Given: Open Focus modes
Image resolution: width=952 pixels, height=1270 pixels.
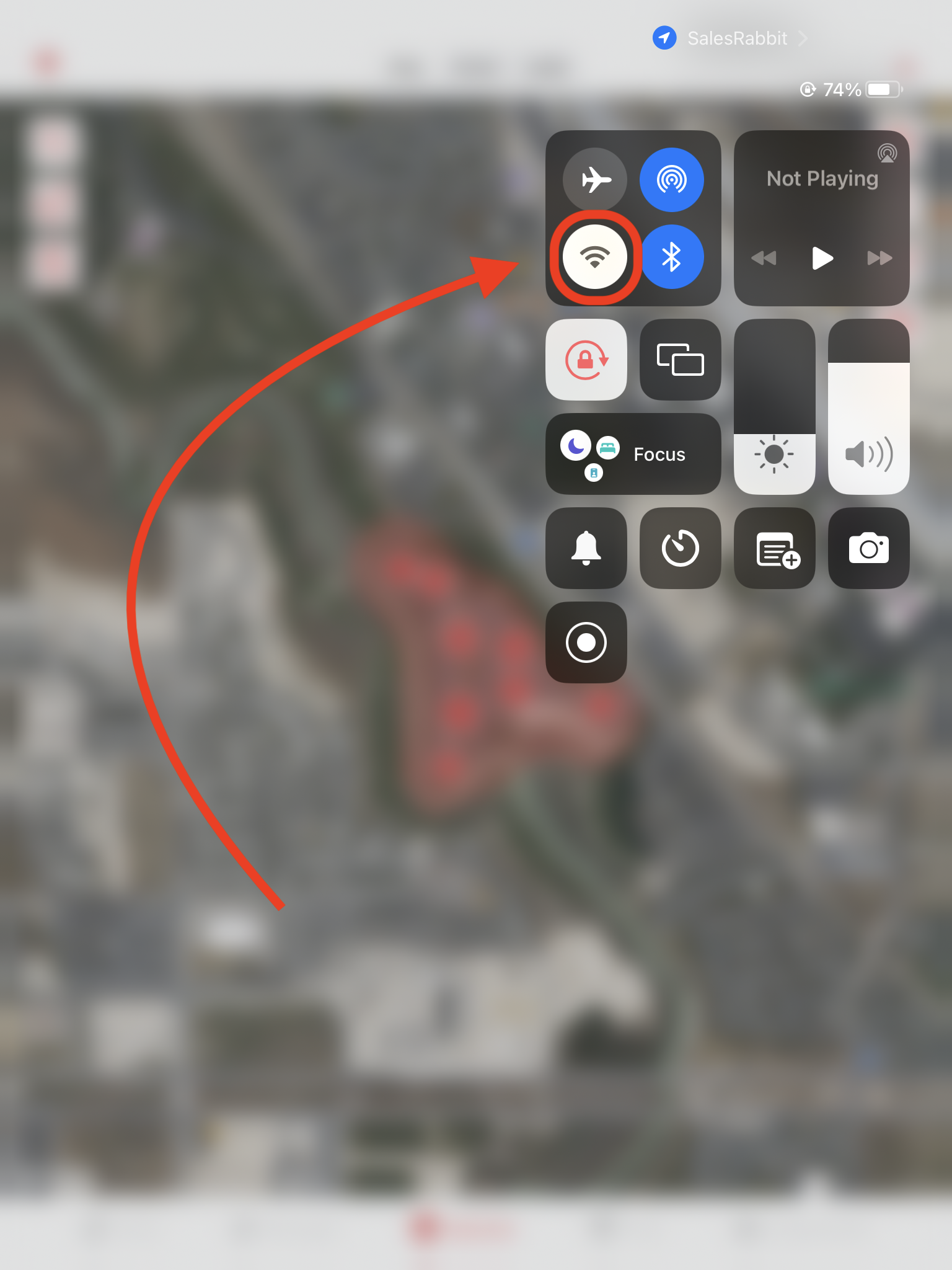Looking at the screenshot, I should [x=633, y=454].
